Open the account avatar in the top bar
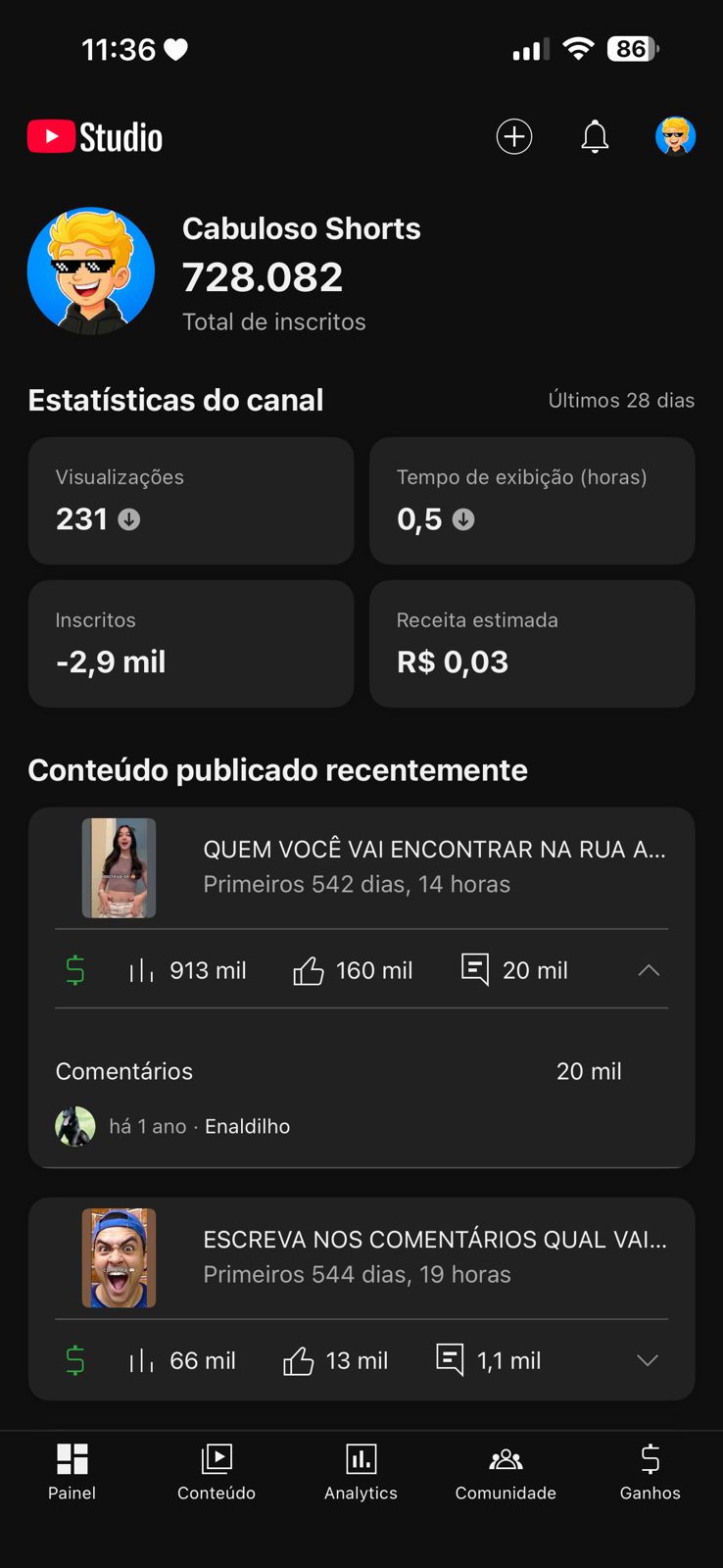 tap(675, 136)
